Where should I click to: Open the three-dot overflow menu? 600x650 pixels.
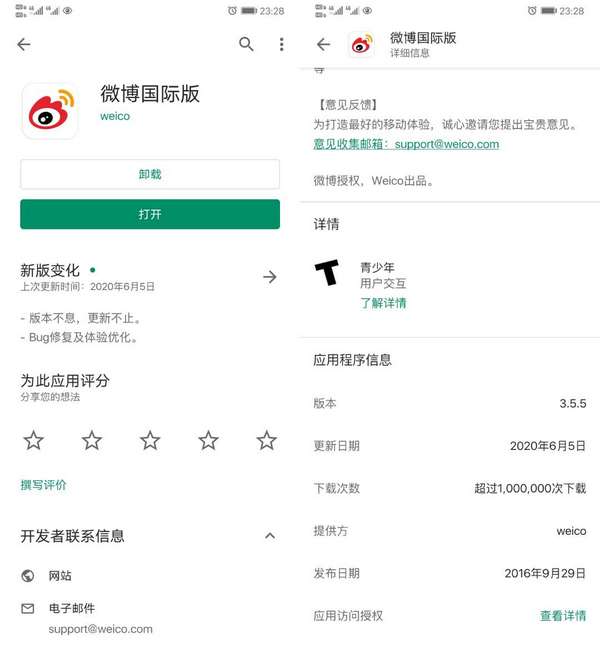[281, 44]
